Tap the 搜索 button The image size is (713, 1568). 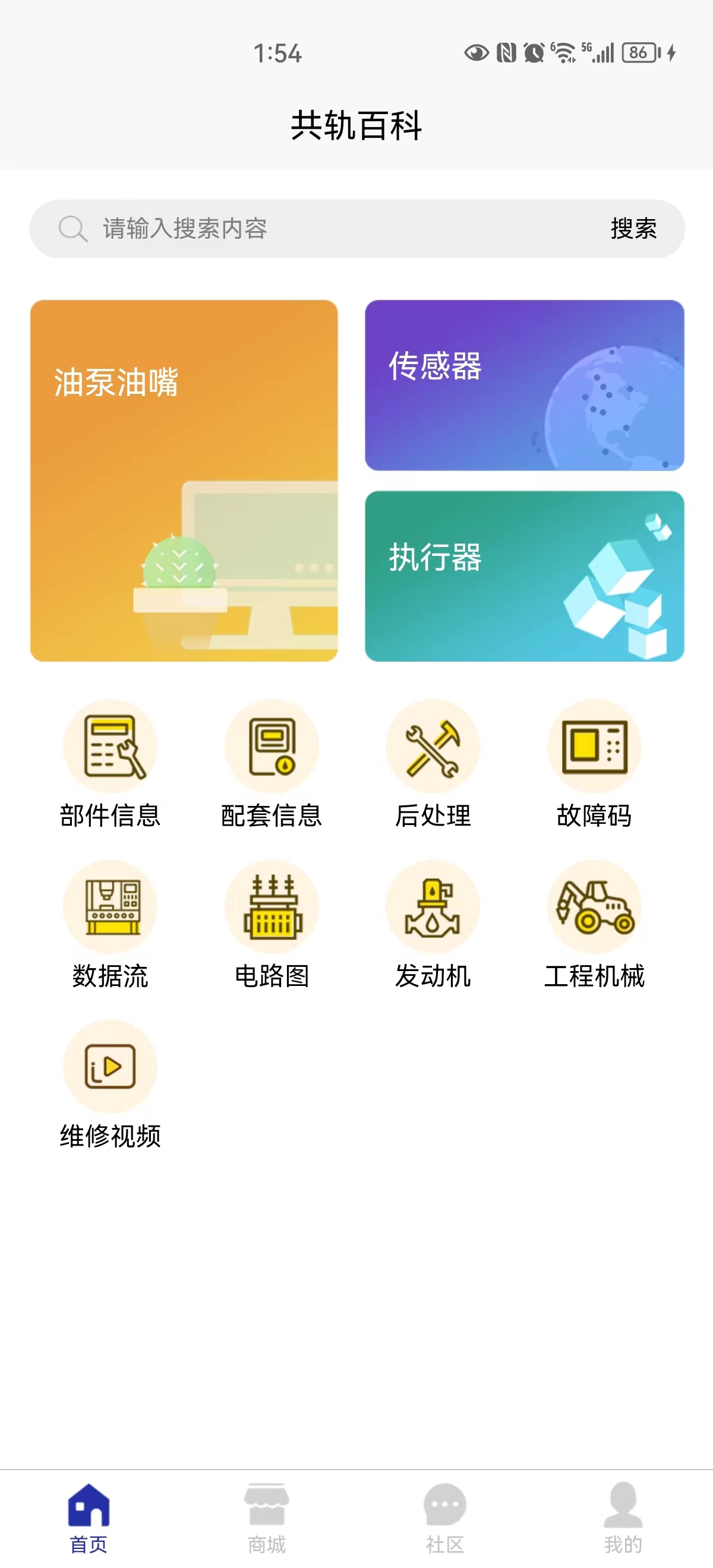633,229
